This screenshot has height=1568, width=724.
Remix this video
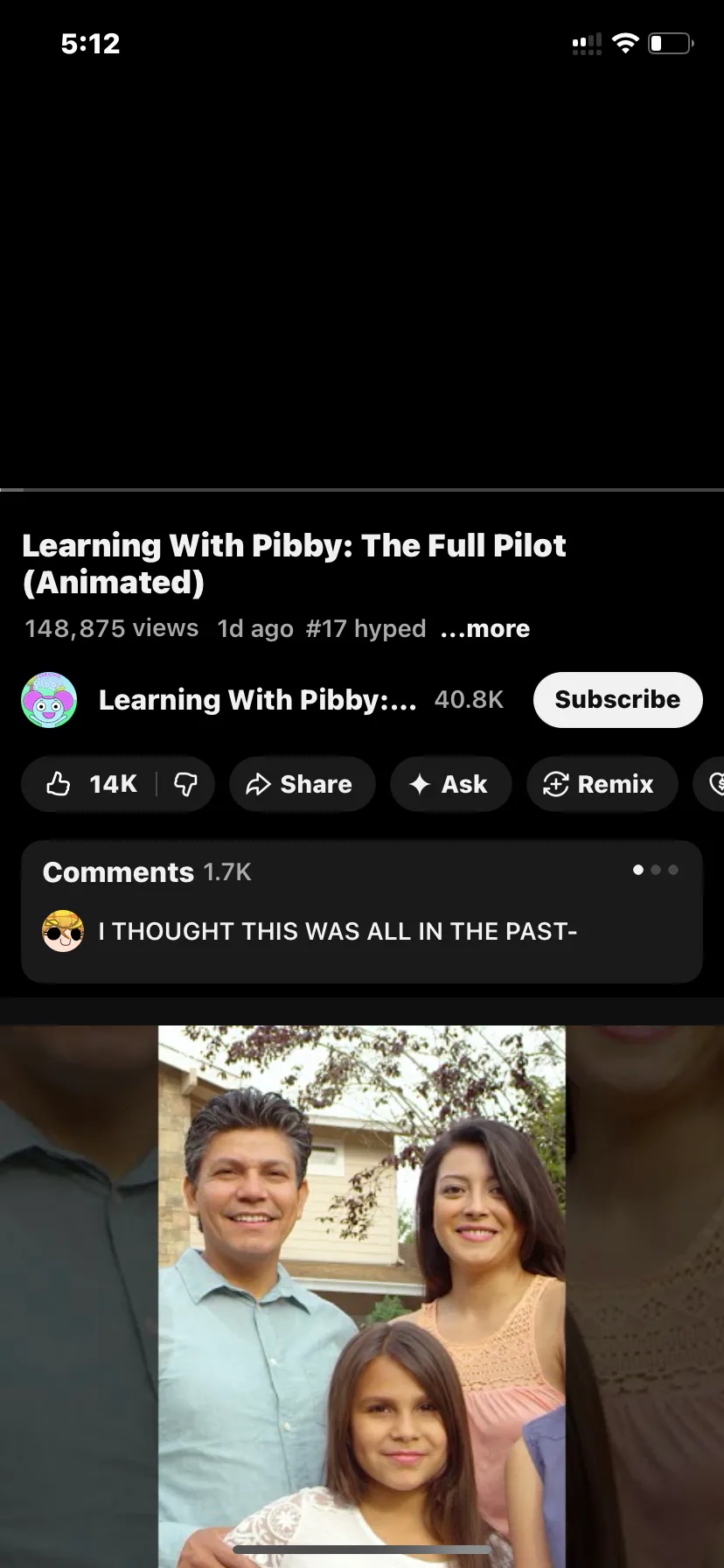601,784
